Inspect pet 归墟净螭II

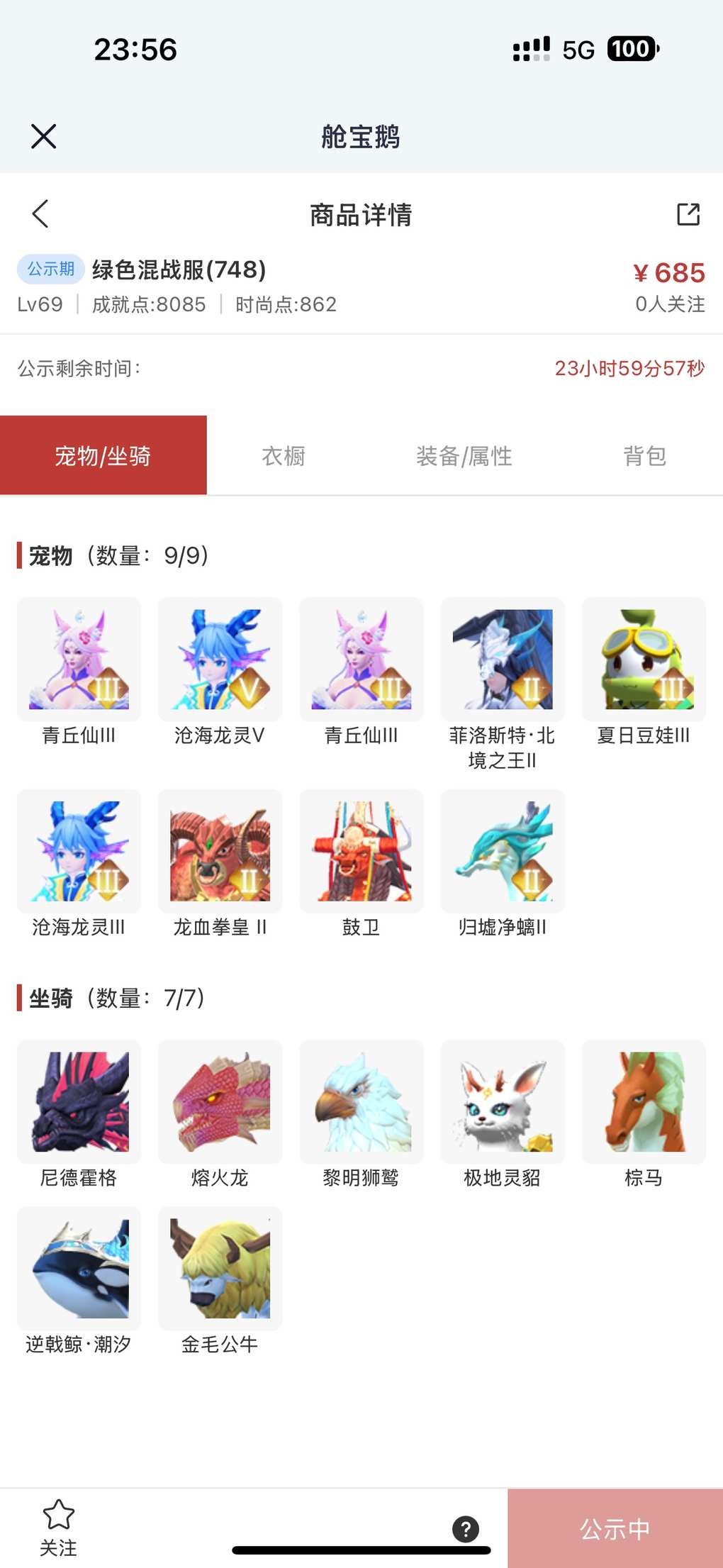click(x=503, y=851)
